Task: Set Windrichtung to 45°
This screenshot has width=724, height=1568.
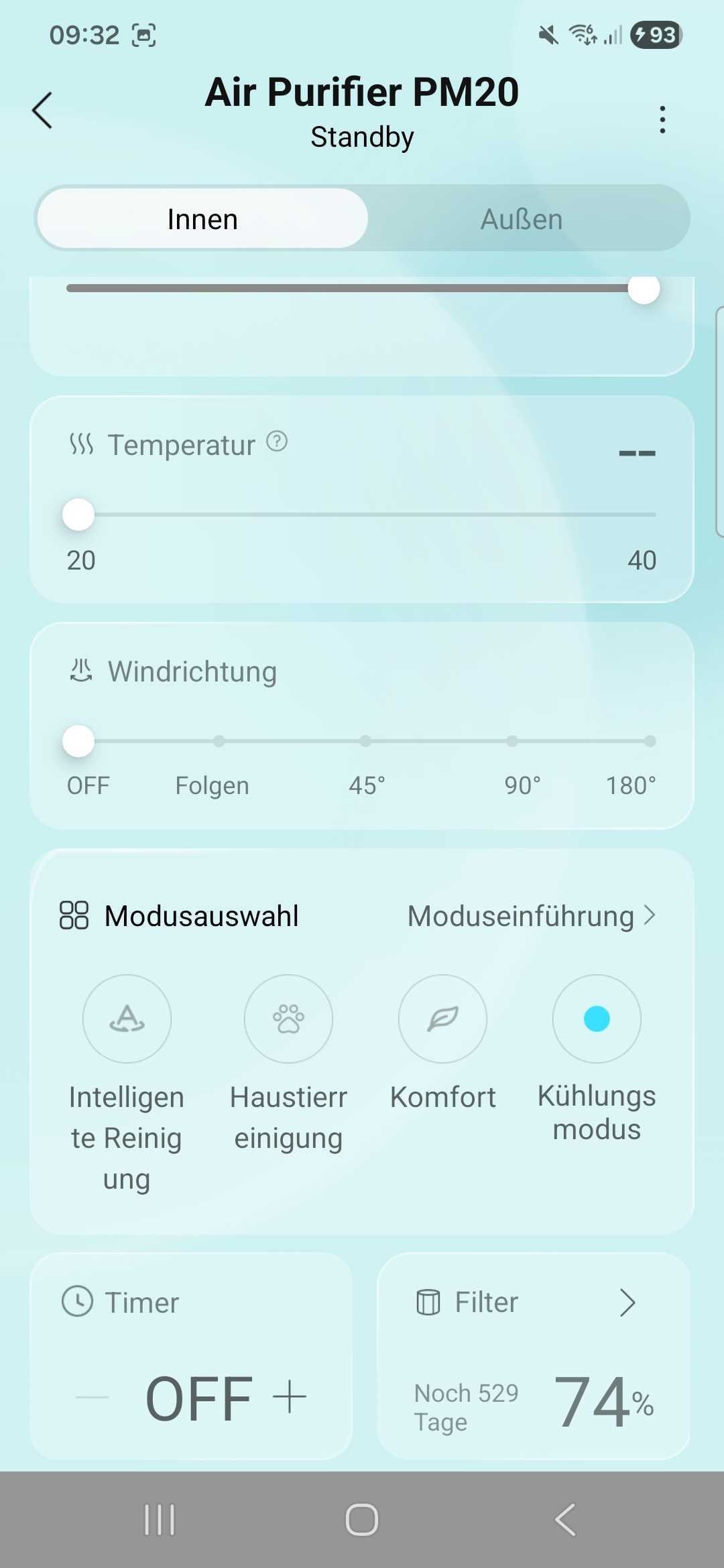Action: [x=365, y=741]
